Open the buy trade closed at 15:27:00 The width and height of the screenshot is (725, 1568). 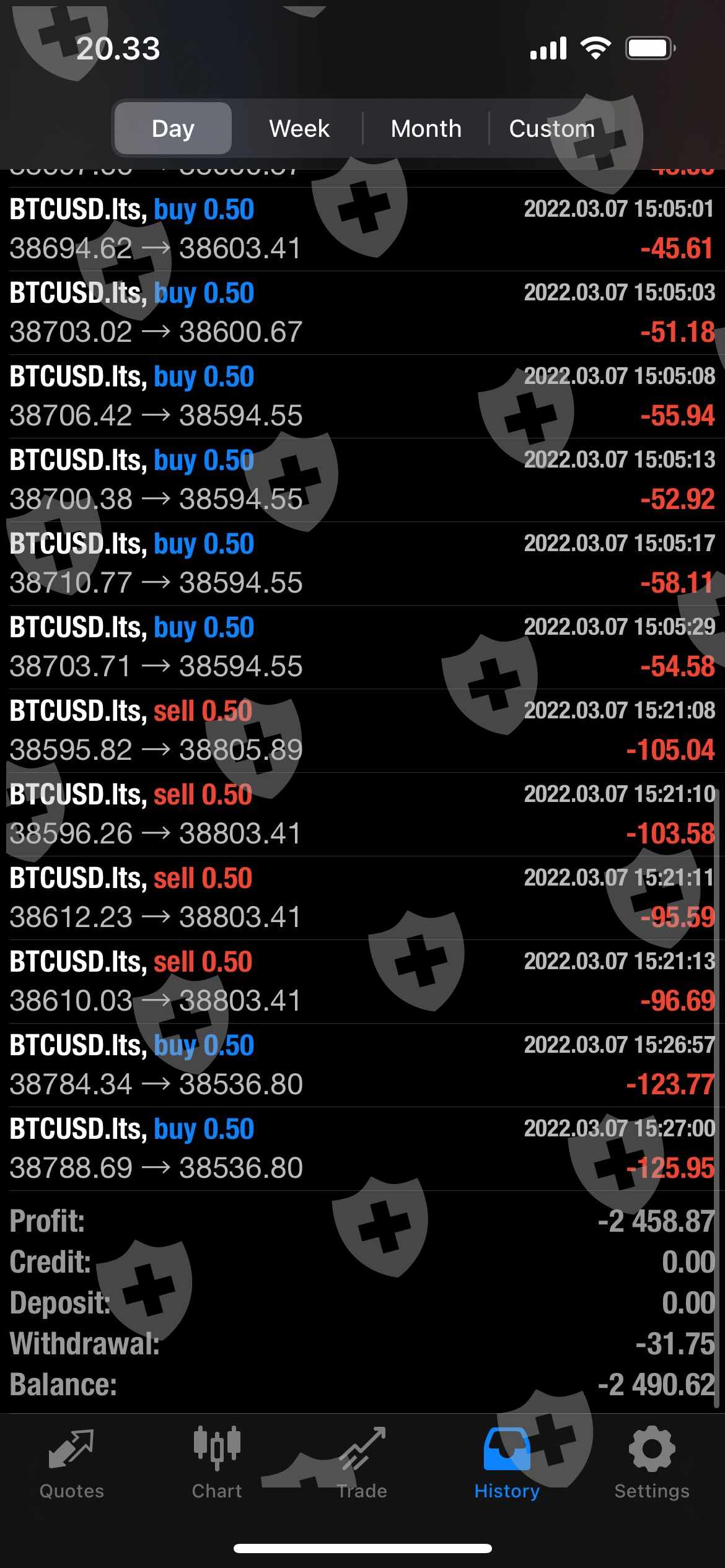coord(362,1149)
